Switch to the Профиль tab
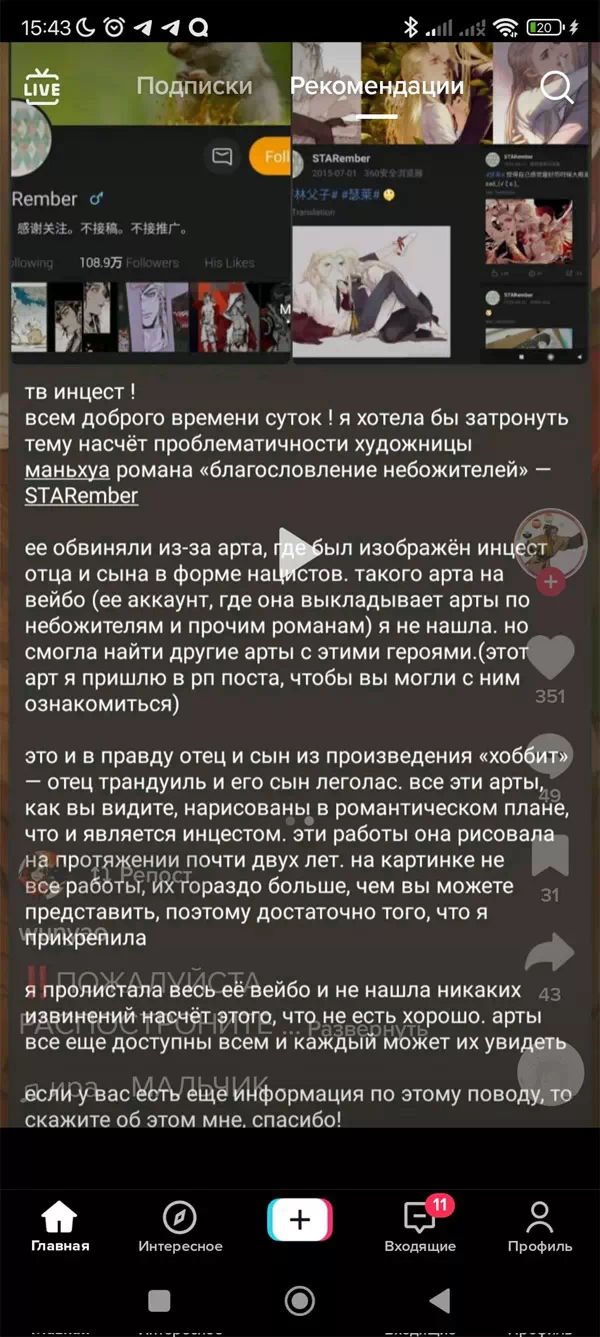This screenshot has height=1337, width=600. [539, 1226]
